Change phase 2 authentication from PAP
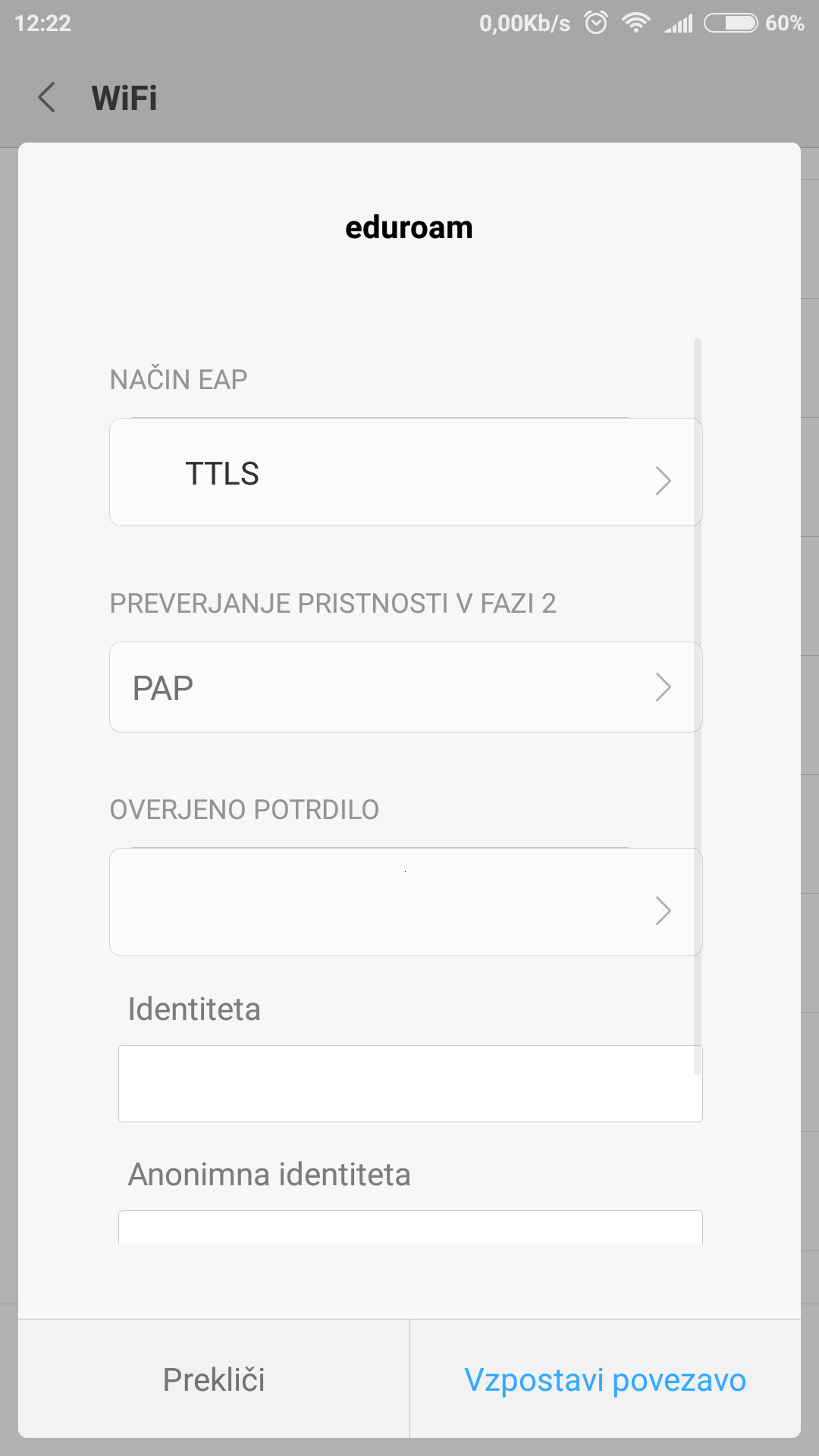 click(x=406, y=687)
